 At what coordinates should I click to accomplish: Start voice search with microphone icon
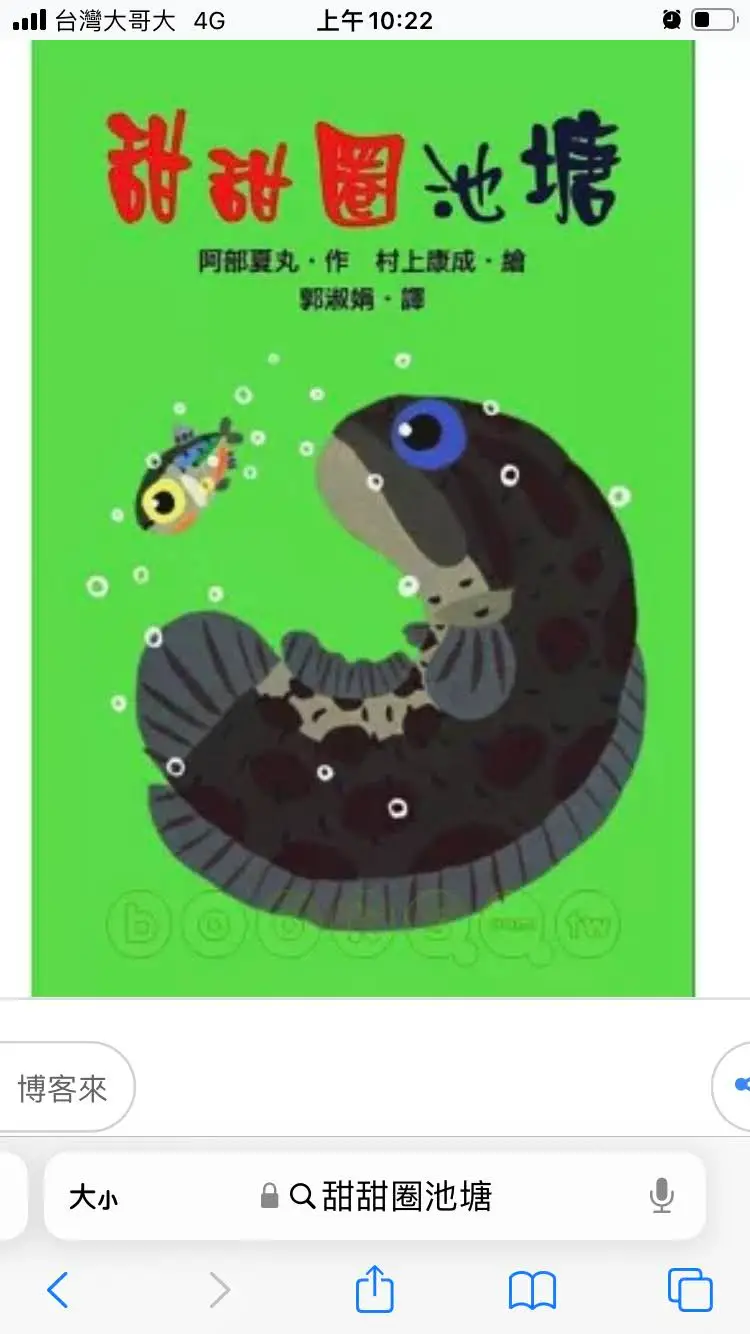(661, 1196)
